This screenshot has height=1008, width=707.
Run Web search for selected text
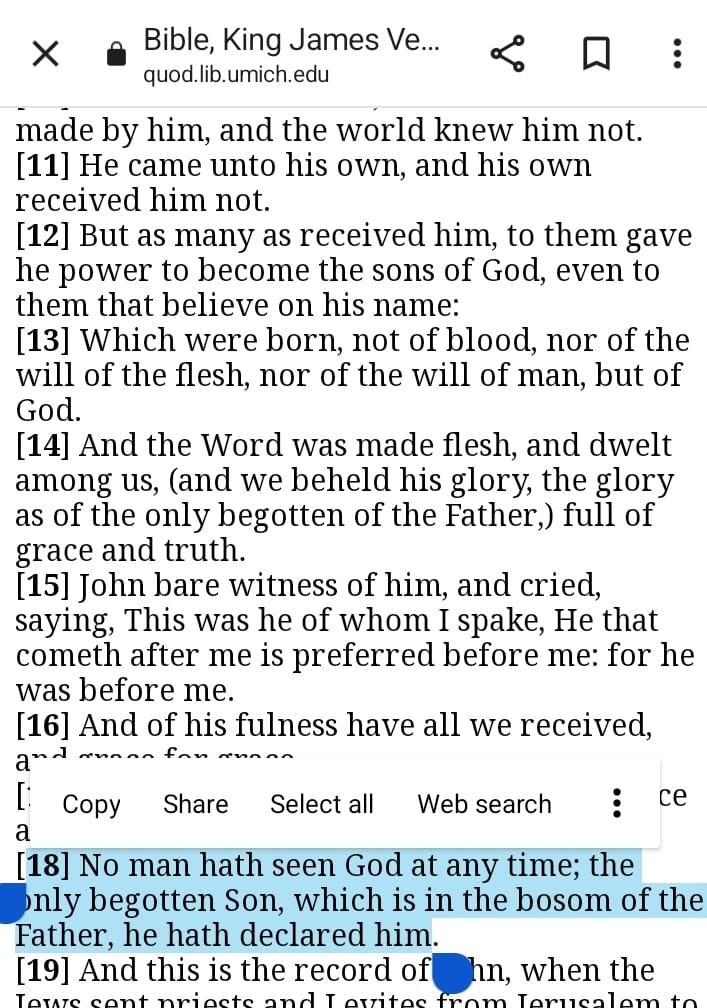[484, 804]
